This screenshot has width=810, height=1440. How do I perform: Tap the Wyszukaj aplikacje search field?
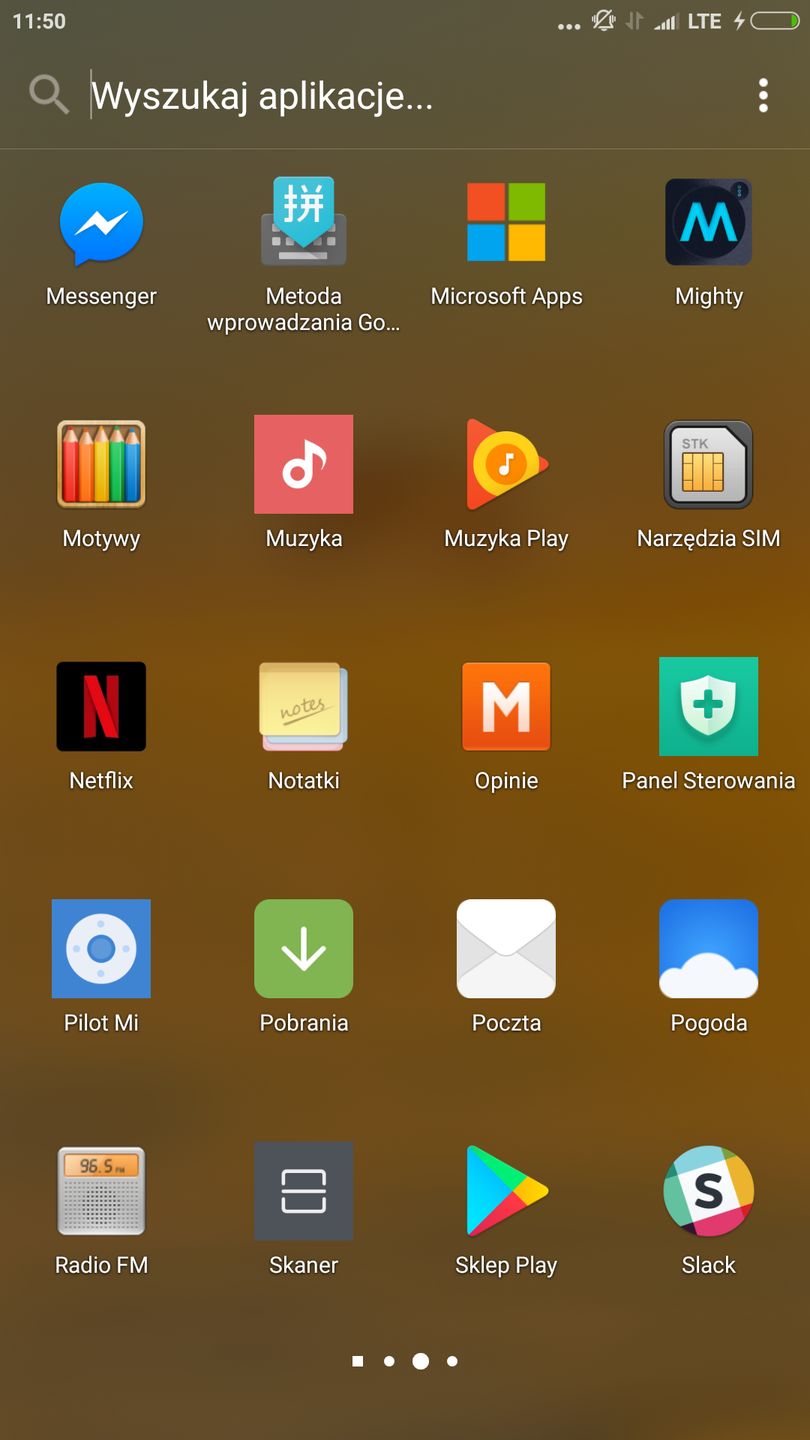pyautogui.click(x=400, y=96)
